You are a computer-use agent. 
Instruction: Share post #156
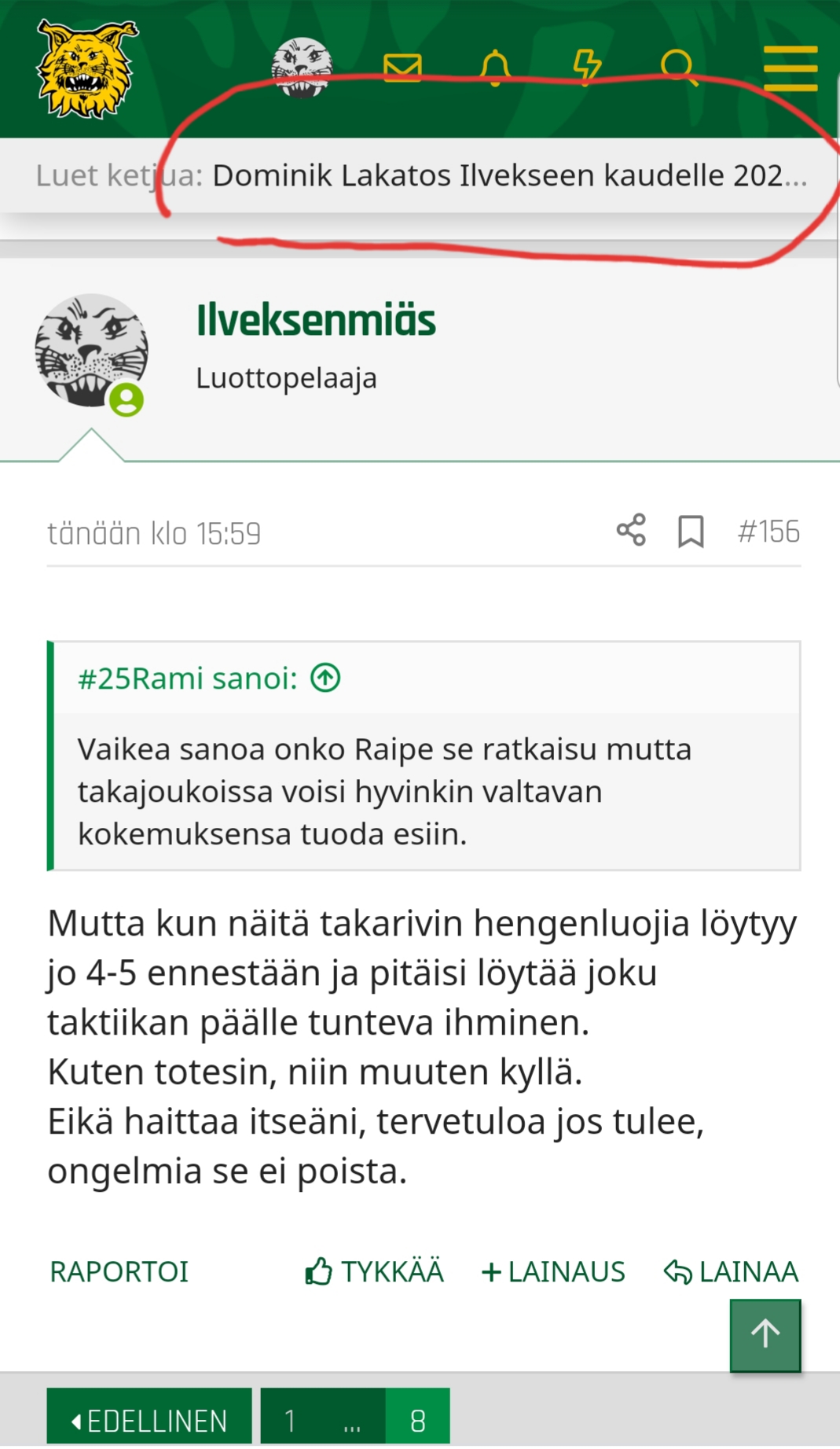(x=631, y=531)
